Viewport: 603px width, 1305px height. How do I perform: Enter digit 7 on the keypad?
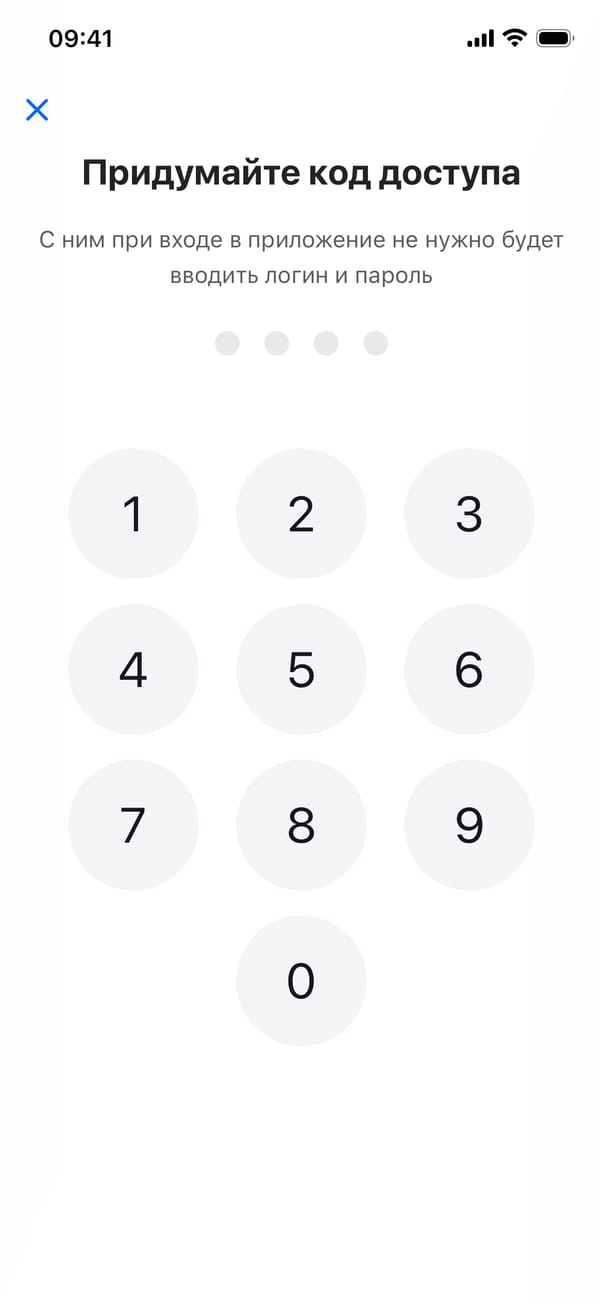pos(133,825)
